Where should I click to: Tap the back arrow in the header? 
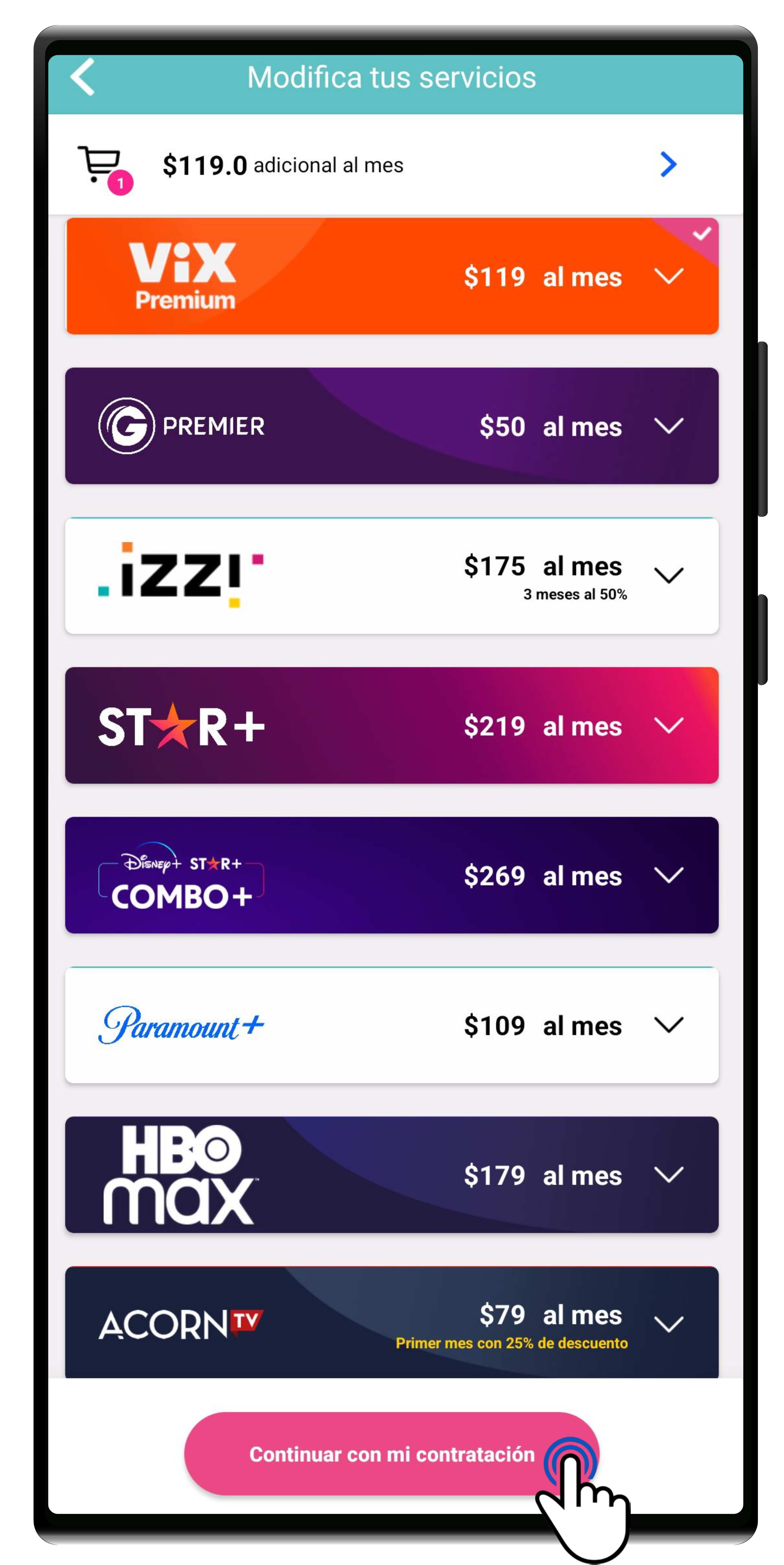[82, 77]
